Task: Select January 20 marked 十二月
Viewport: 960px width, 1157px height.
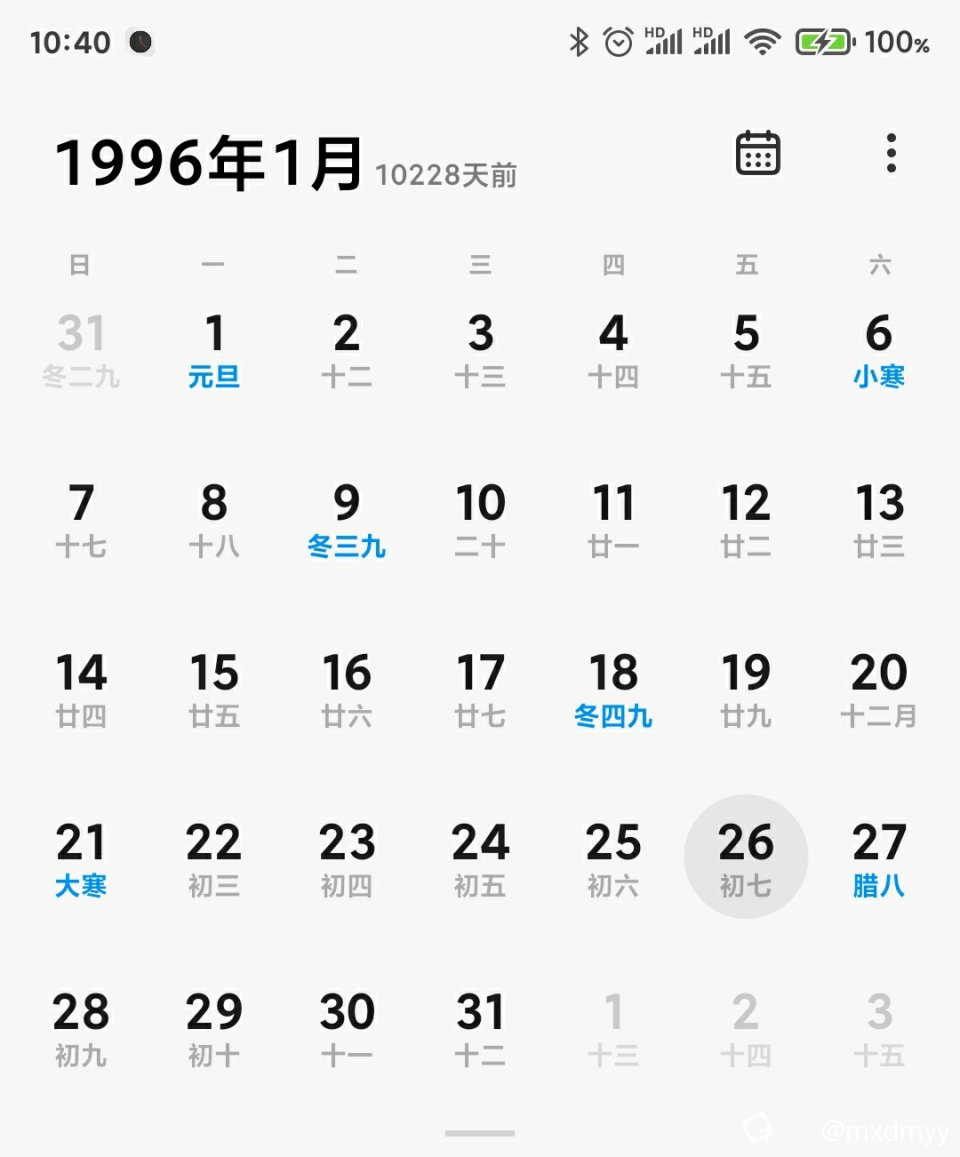Action: pos(879,690)
